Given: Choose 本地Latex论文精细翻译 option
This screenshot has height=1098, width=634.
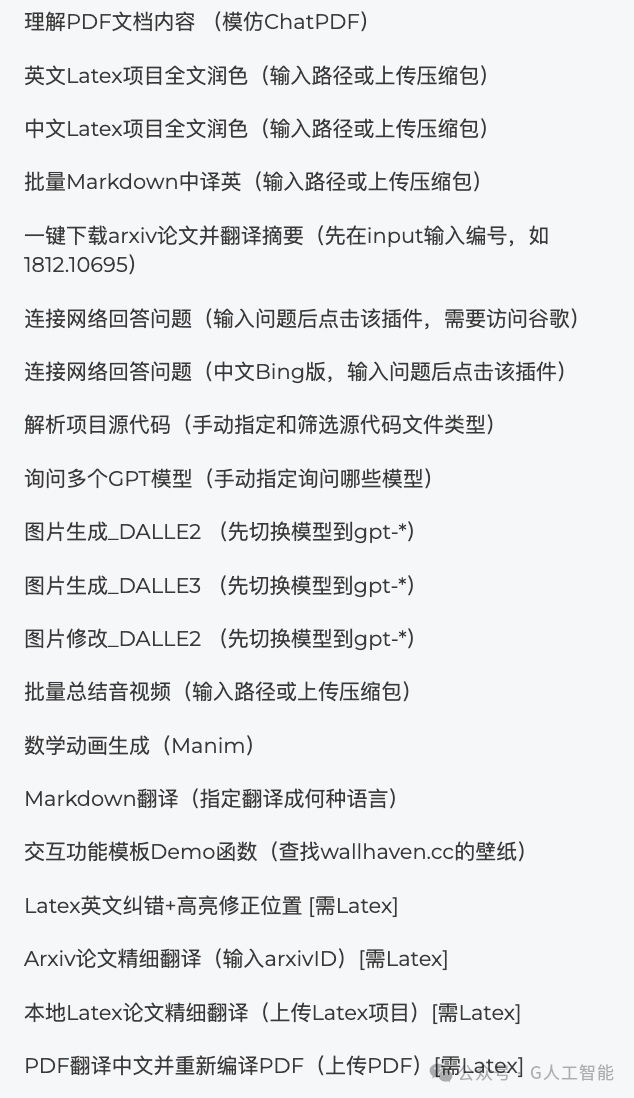Looking at the screenshot, I should click(273, 1013).
